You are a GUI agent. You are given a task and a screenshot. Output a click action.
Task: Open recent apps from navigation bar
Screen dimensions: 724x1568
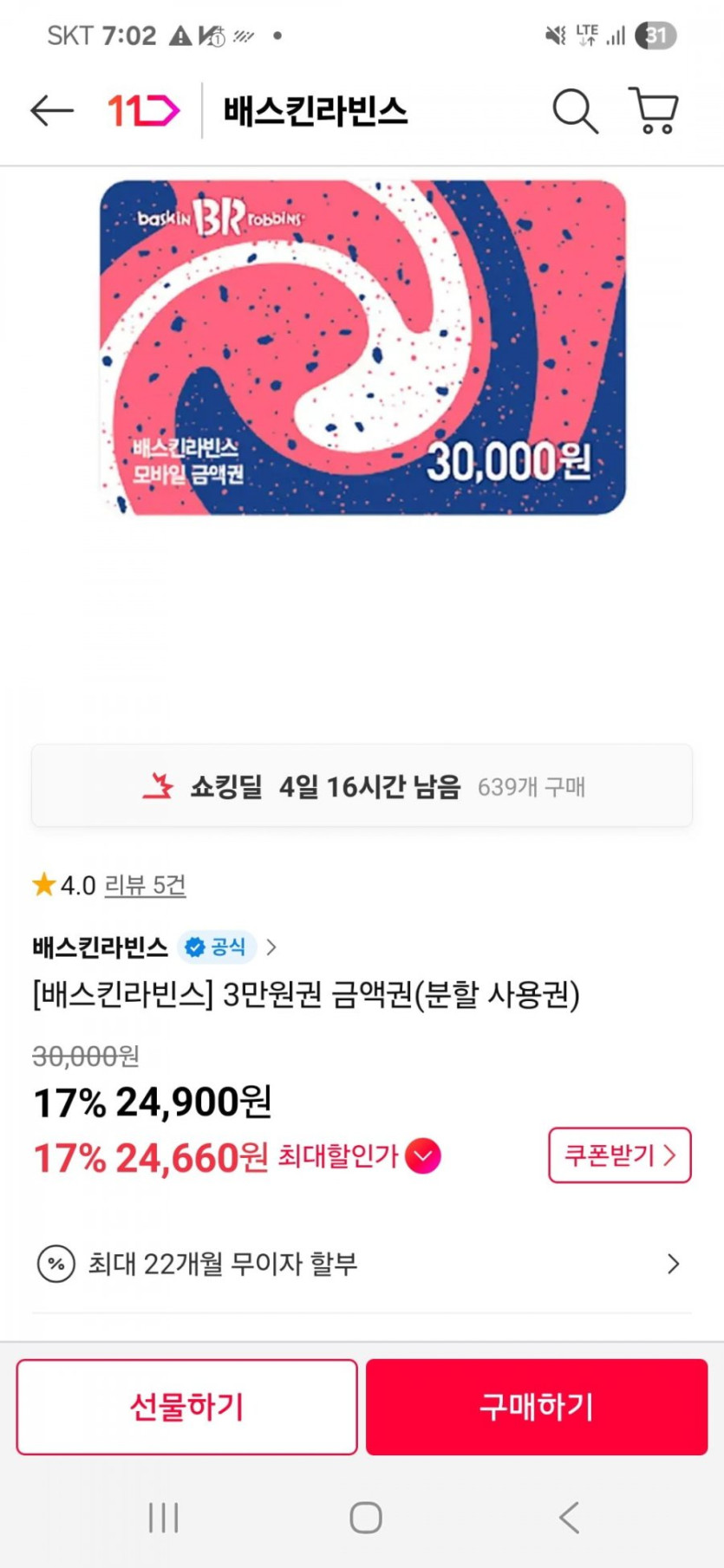coord(163,1518)
